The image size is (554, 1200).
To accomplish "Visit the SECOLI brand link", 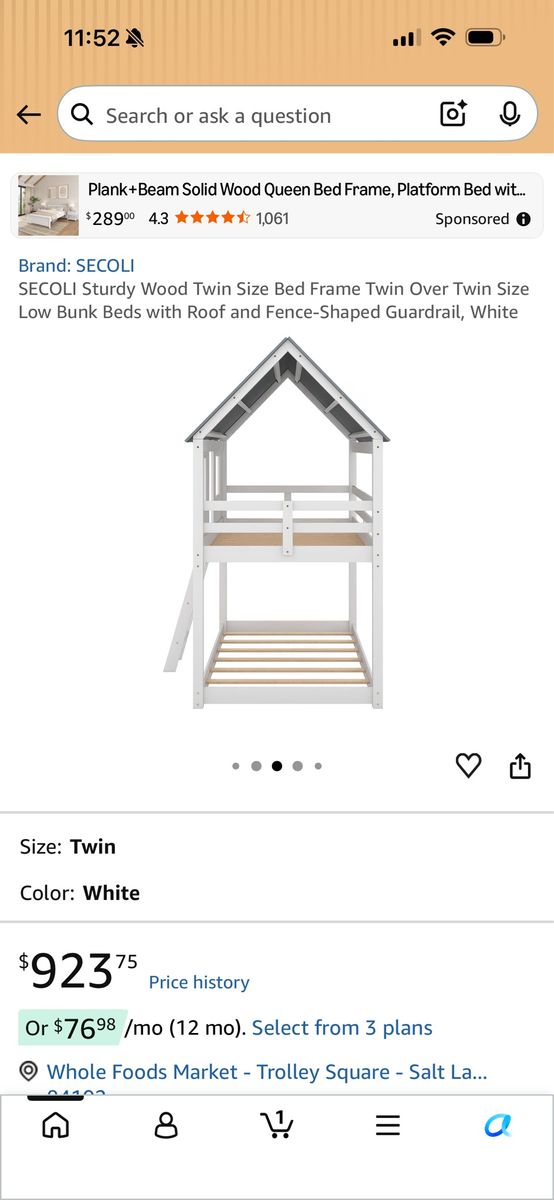I will point(76,266).
